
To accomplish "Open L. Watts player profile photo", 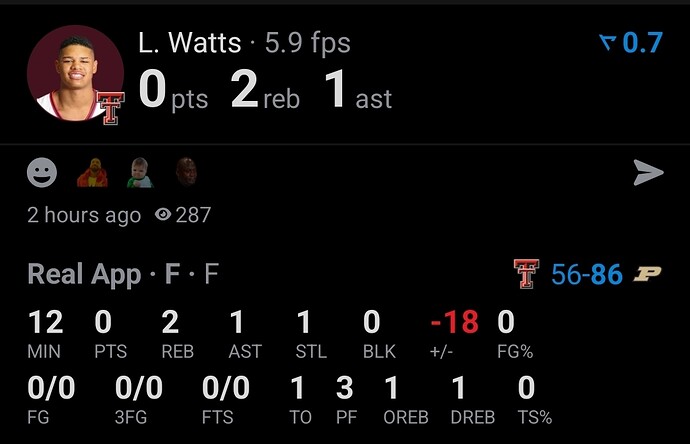I will 75,72.
